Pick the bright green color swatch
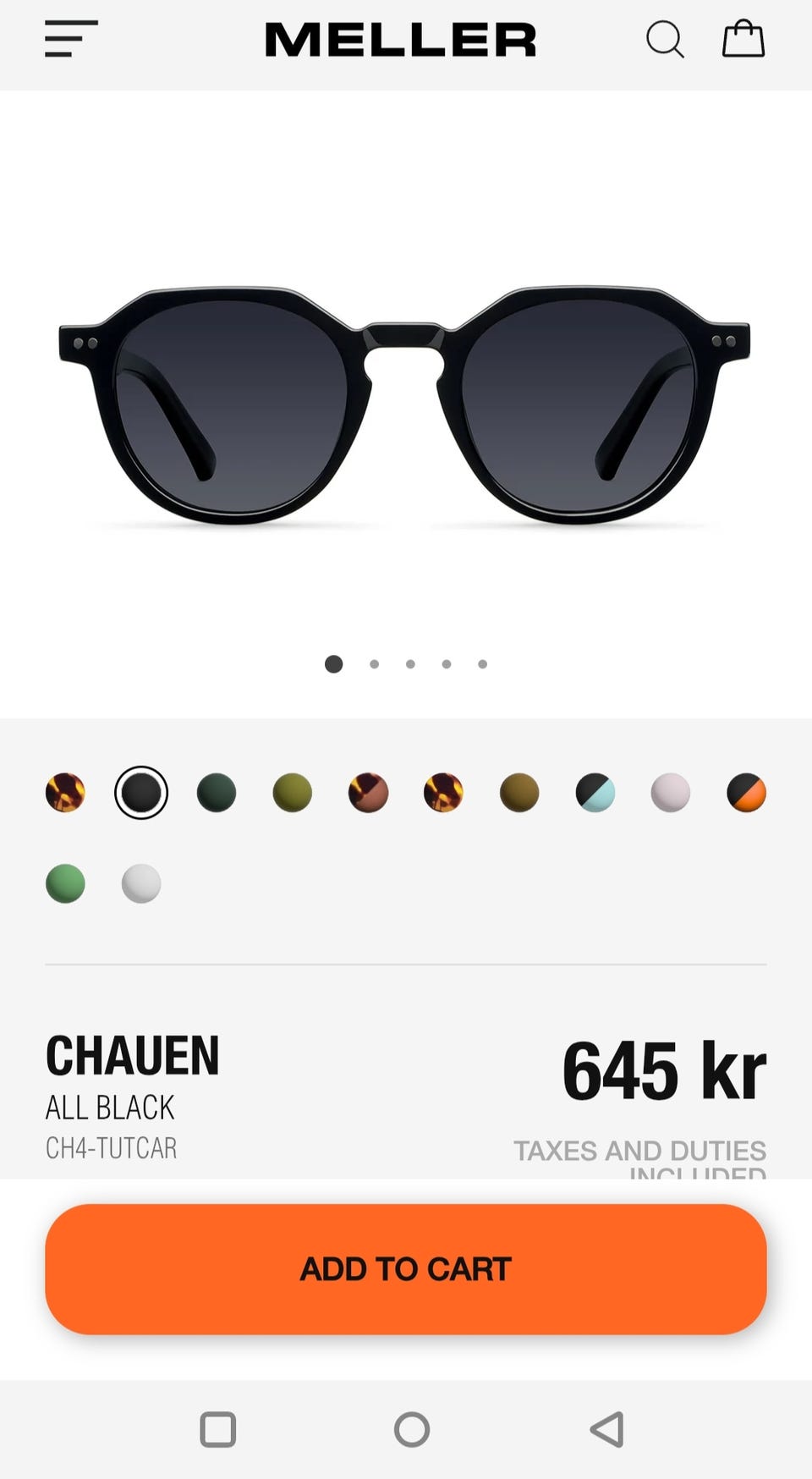This screenshot has width=812, height=1479. [x=65, y=883]
